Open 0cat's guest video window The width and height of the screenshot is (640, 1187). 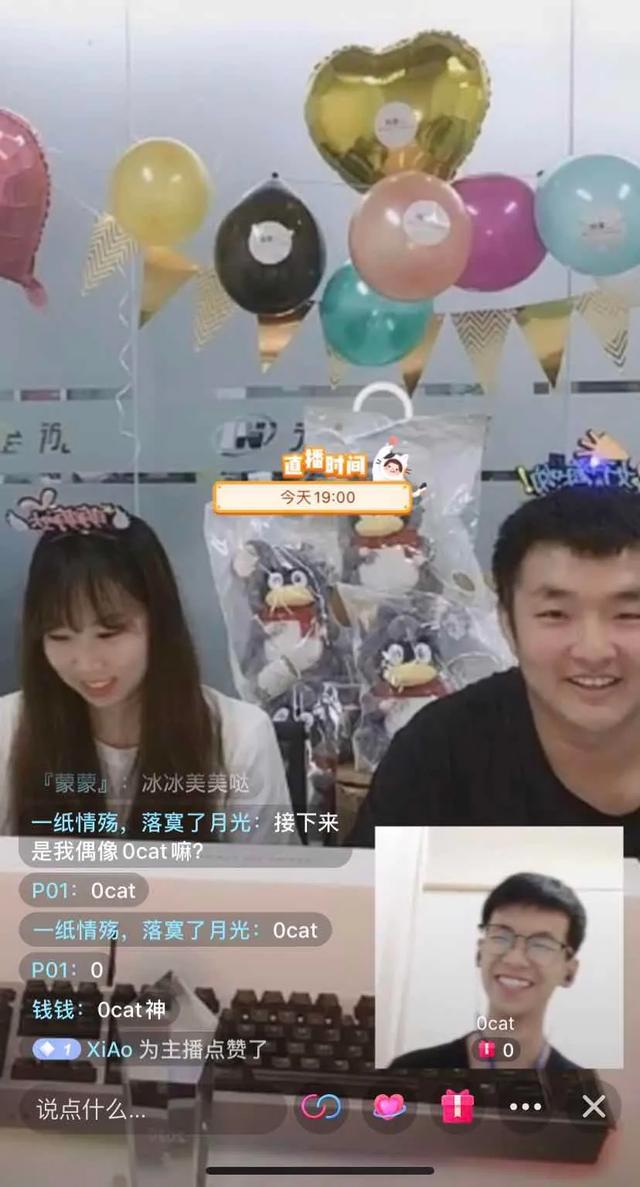point(498,945)
